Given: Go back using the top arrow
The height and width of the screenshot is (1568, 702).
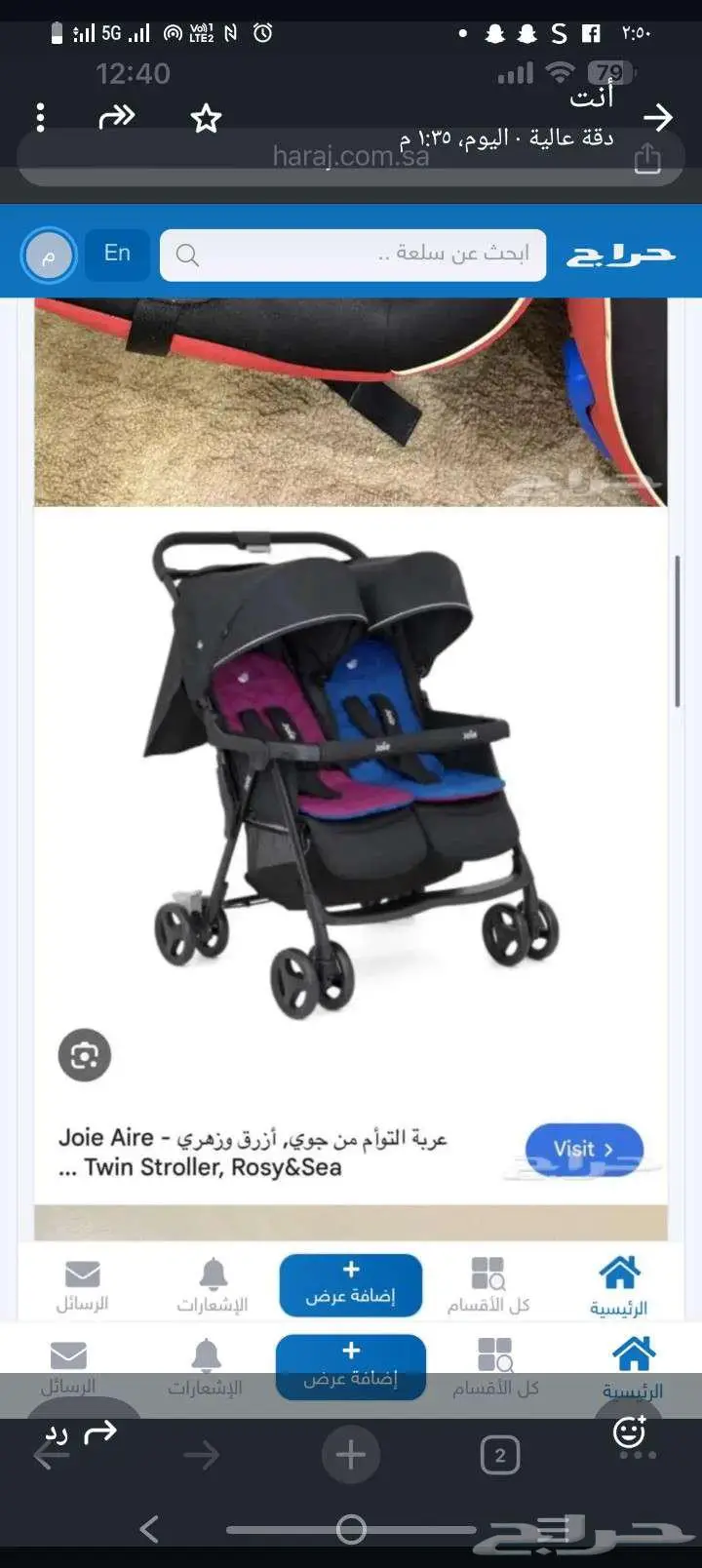Looking at the screenshot, I should click(658, 118).
